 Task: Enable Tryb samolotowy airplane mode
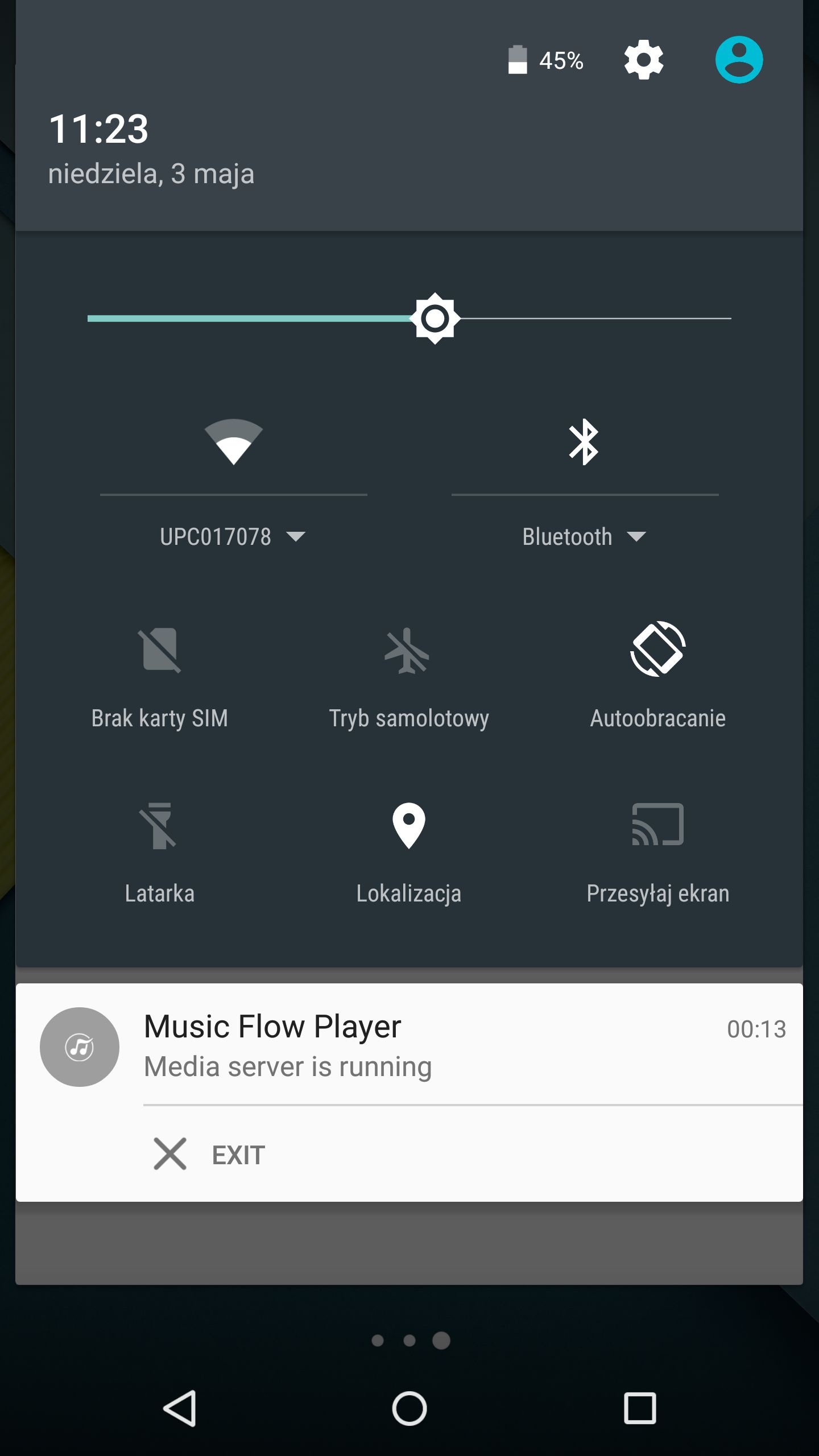click(408, 677)
